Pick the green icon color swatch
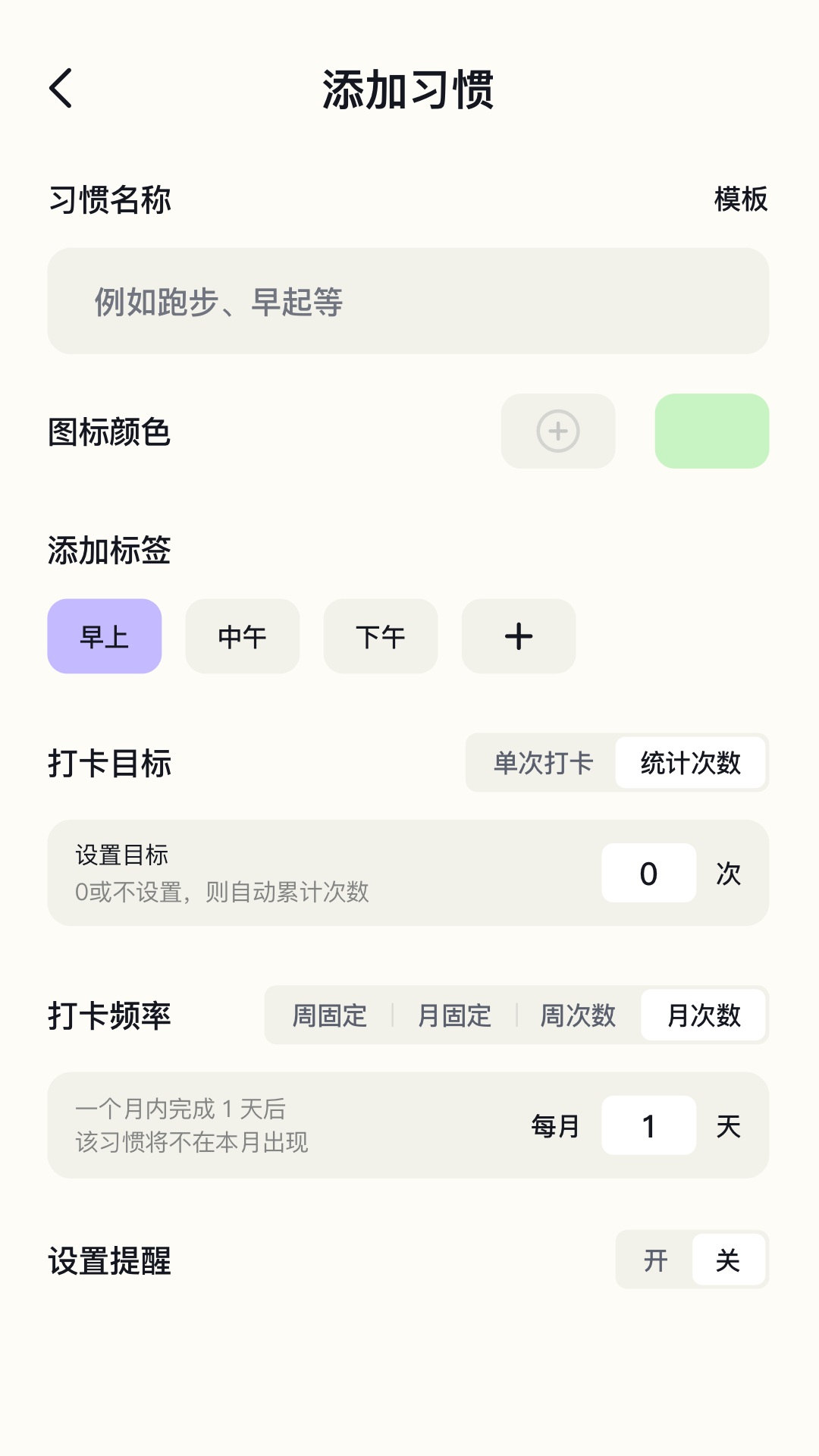Screen dimensions: 819x1456 coord(712,431)
